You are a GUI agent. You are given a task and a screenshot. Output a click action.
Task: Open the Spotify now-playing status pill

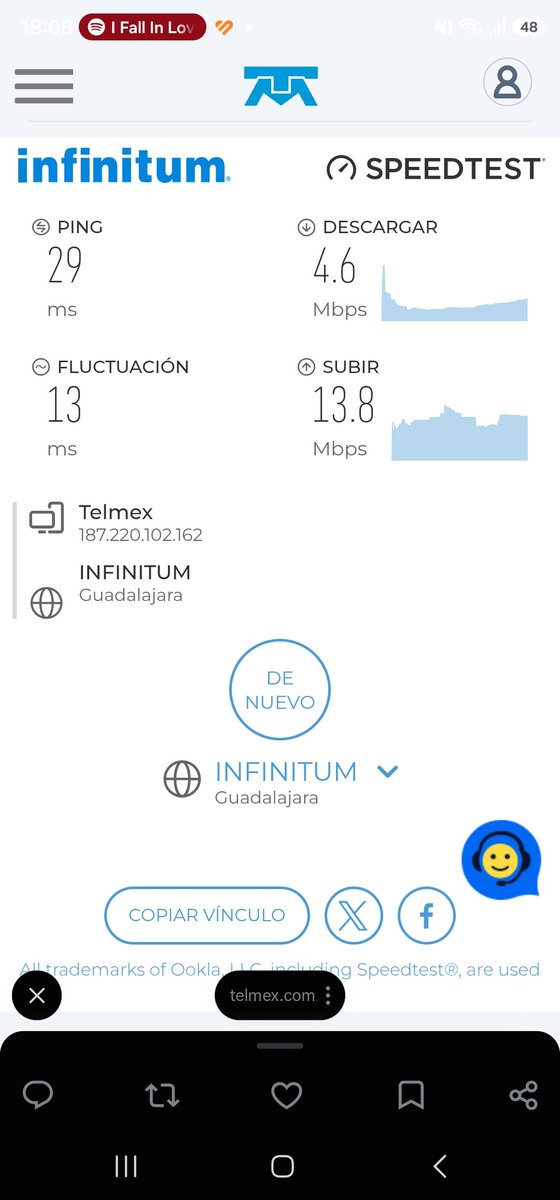143,27
